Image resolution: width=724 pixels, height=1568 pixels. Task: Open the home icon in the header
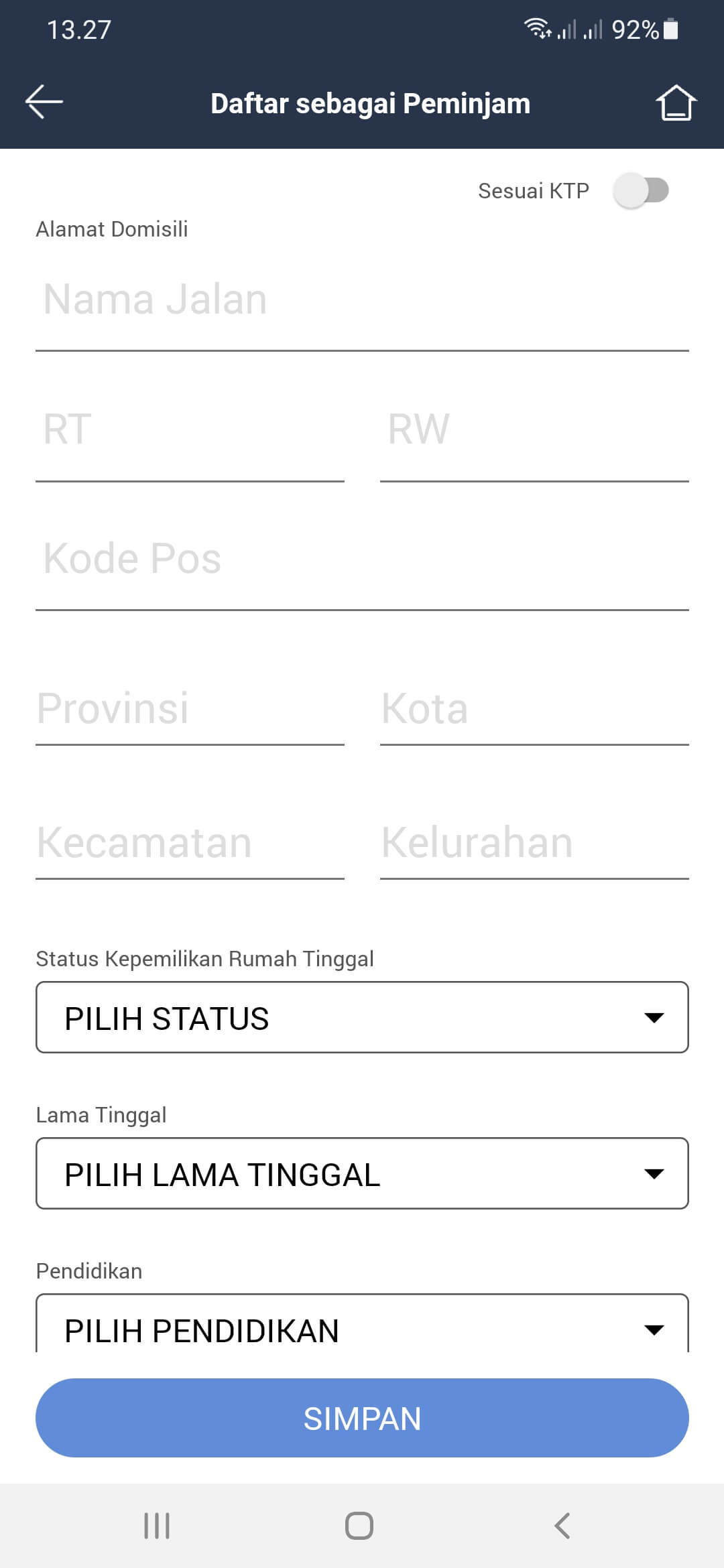(x=676, y=103)
